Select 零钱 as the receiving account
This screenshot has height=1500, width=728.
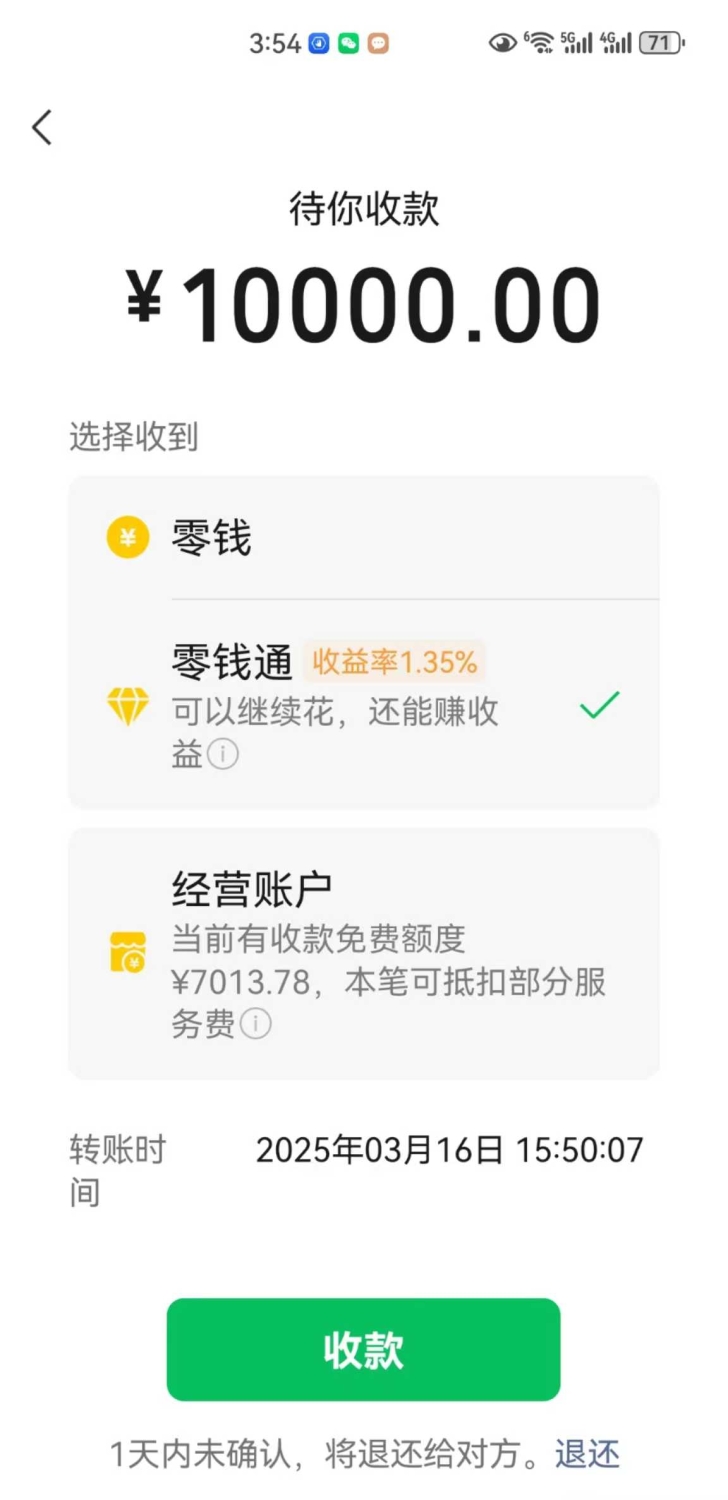[364, 539]
